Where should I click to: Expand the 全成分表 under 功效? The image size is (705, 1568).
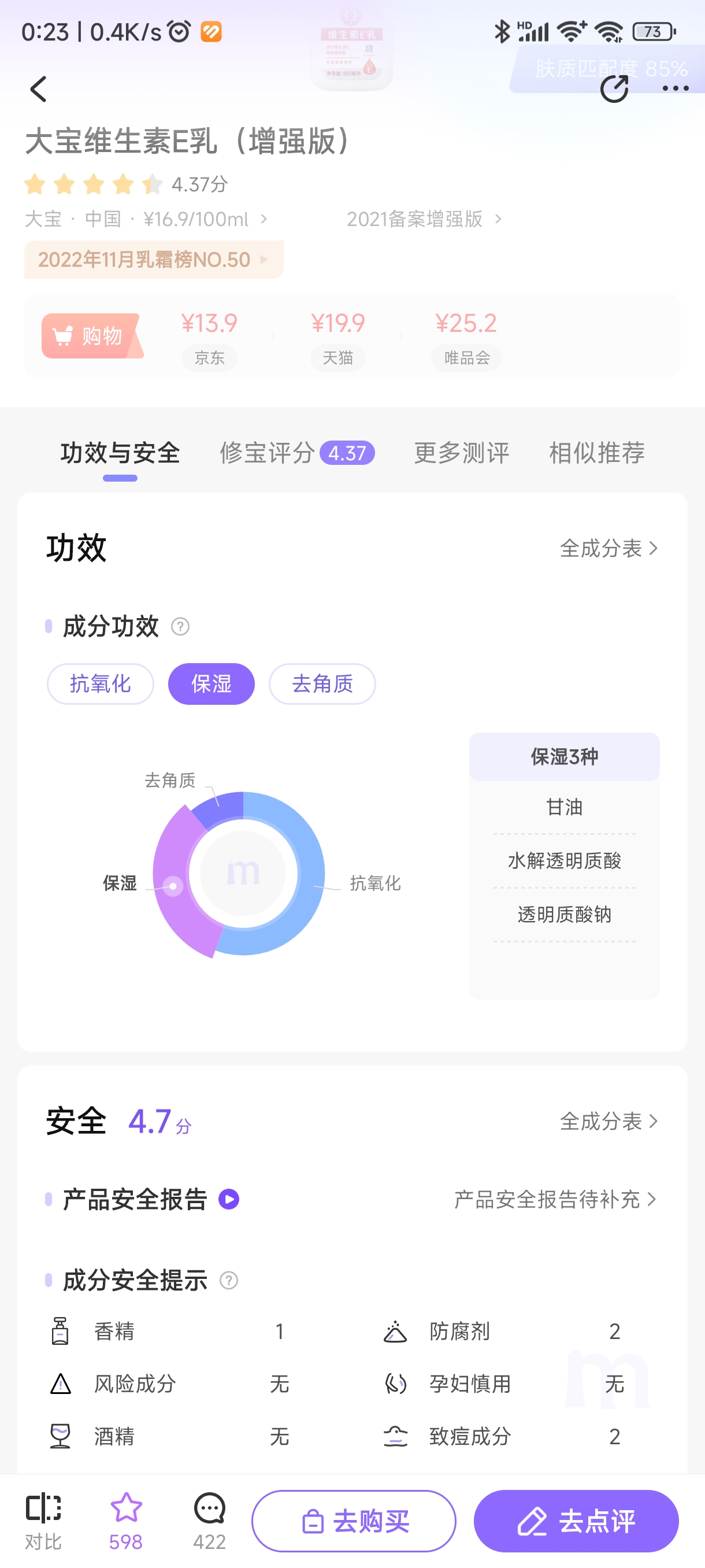(x=608, y=547)
